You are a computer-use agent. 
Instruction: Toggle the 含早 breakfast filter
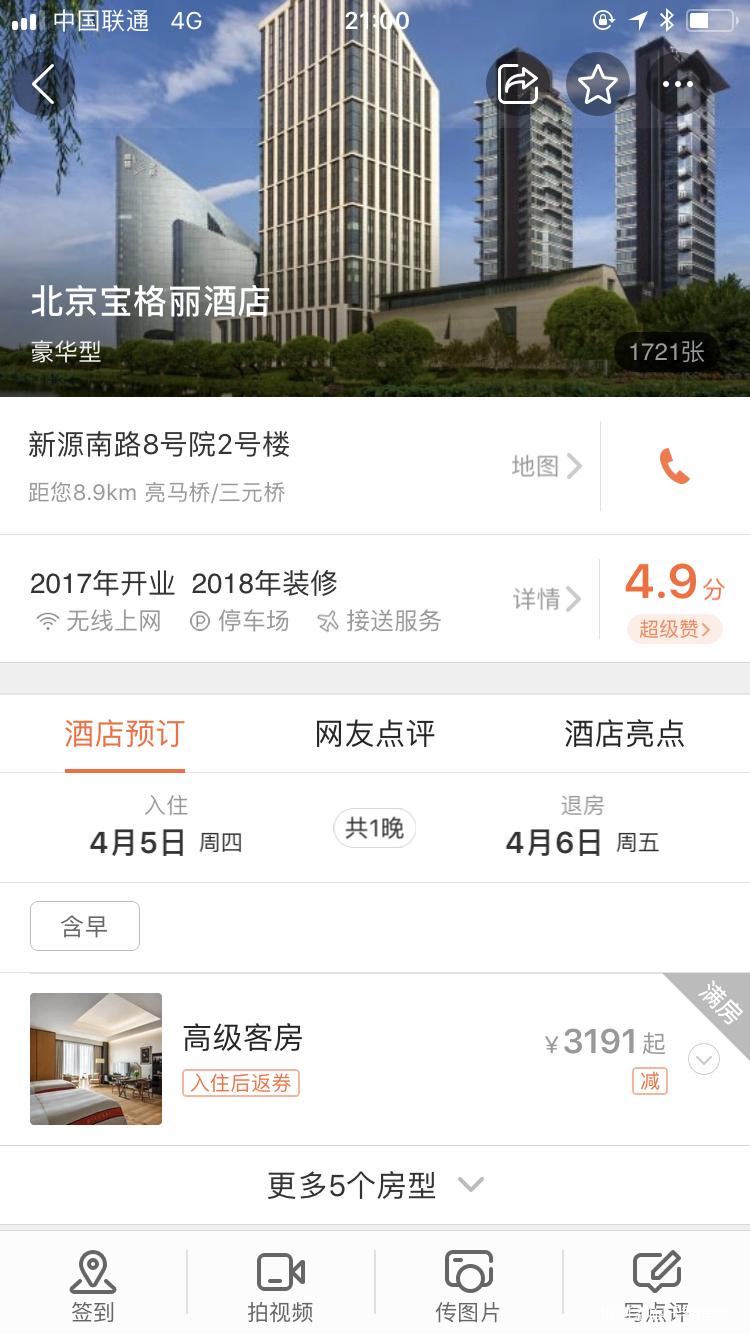tap(85, 925)
